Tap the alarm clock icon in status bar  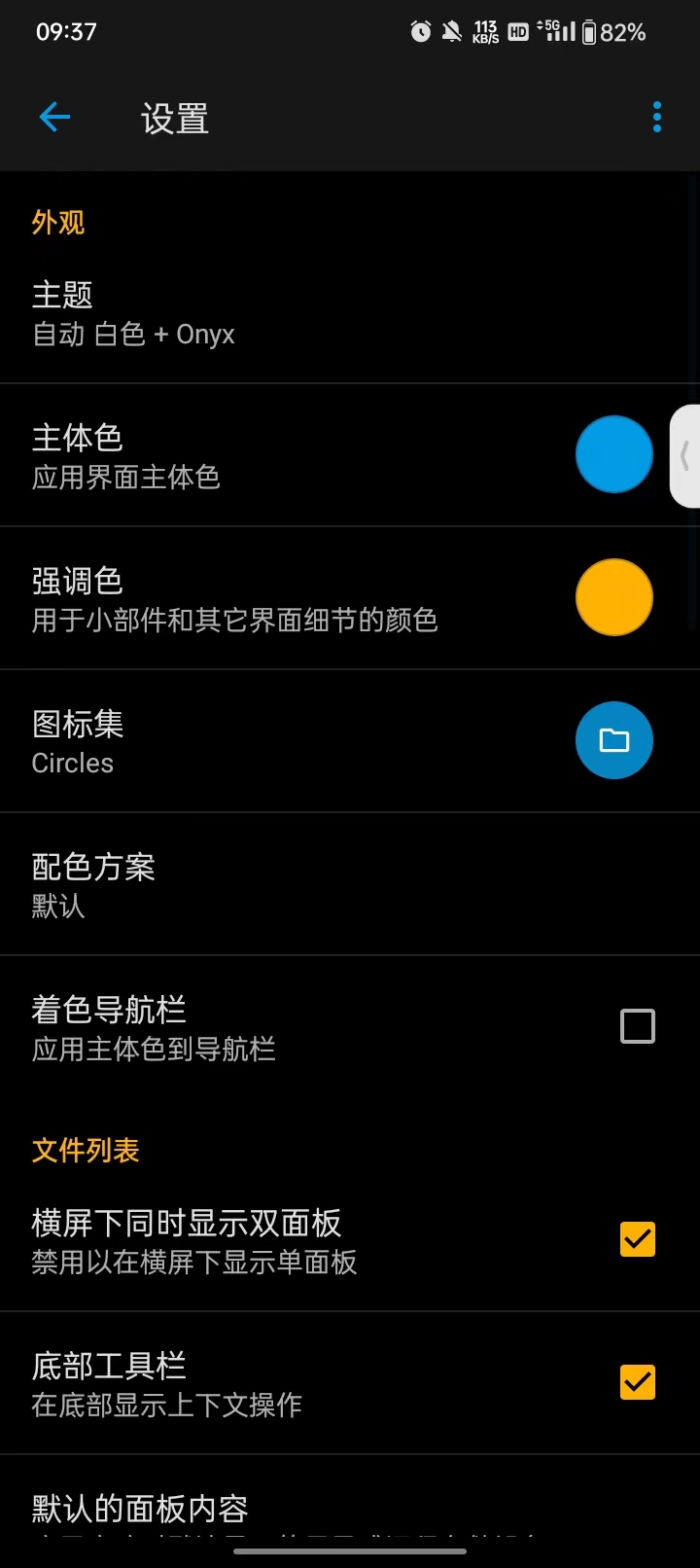point(420,32)
